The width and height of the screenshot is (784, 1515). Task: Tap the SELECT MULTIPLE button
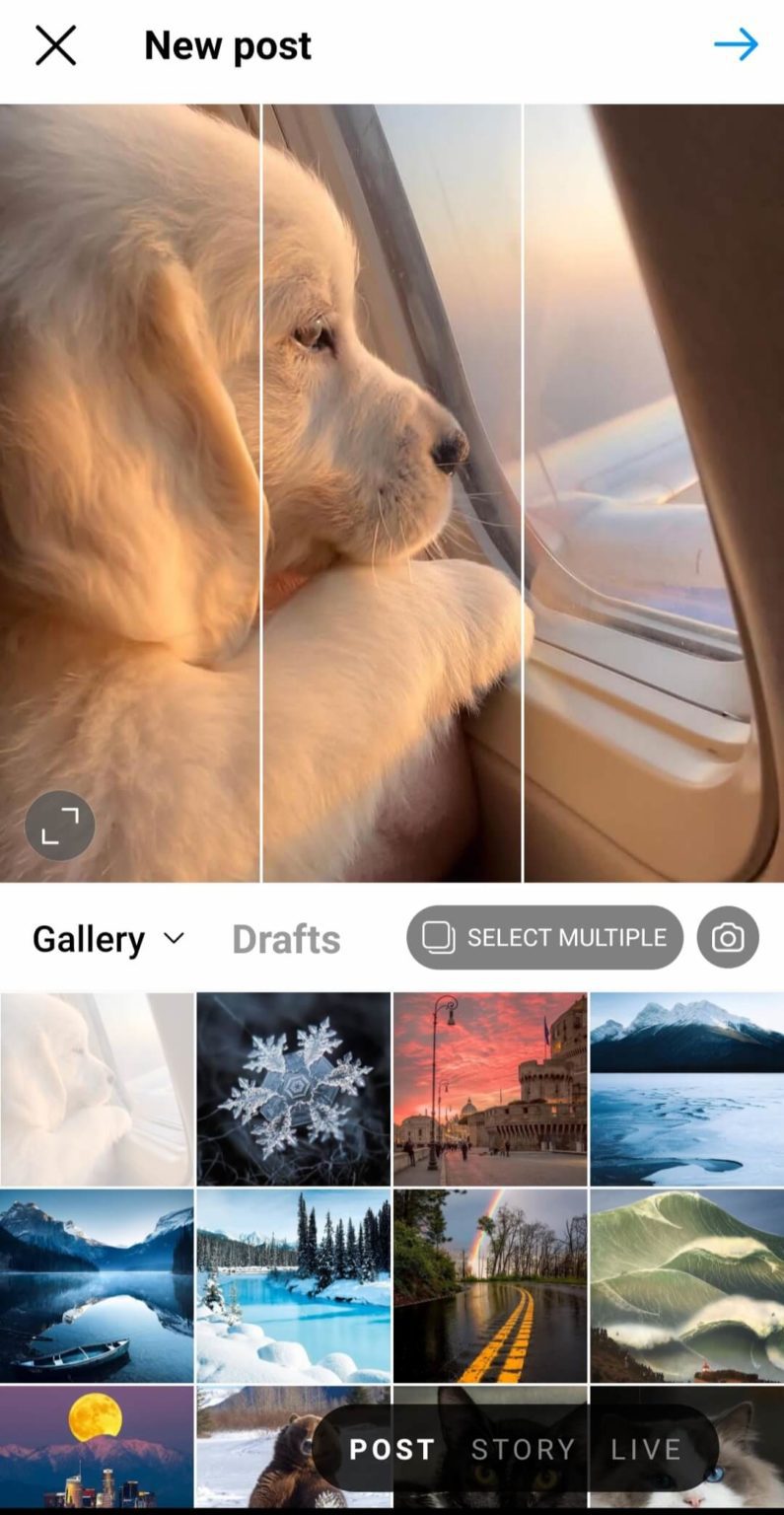click(544, 938)
